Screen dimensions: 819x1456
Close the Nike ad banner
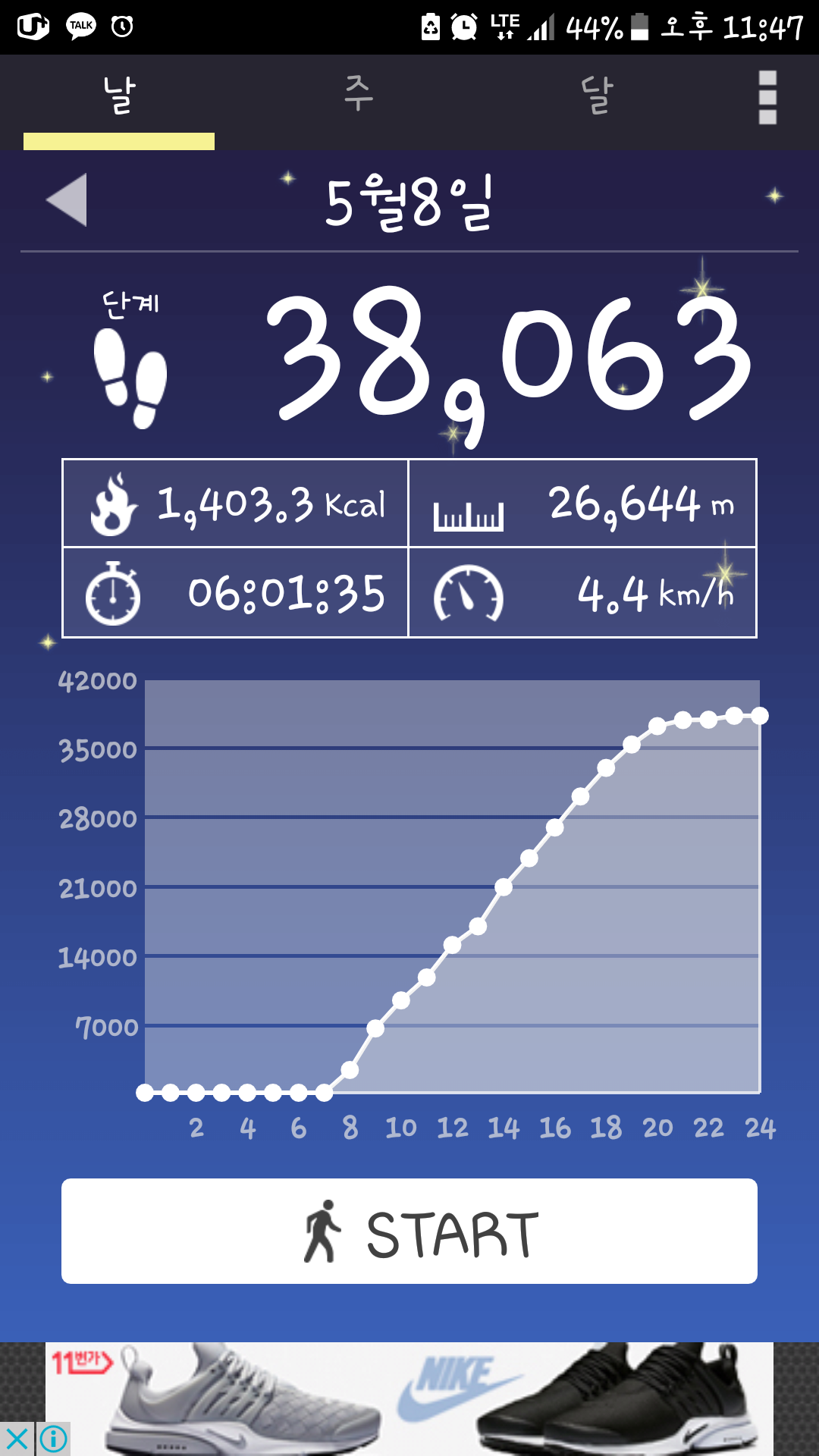(x=17, y=1439)
